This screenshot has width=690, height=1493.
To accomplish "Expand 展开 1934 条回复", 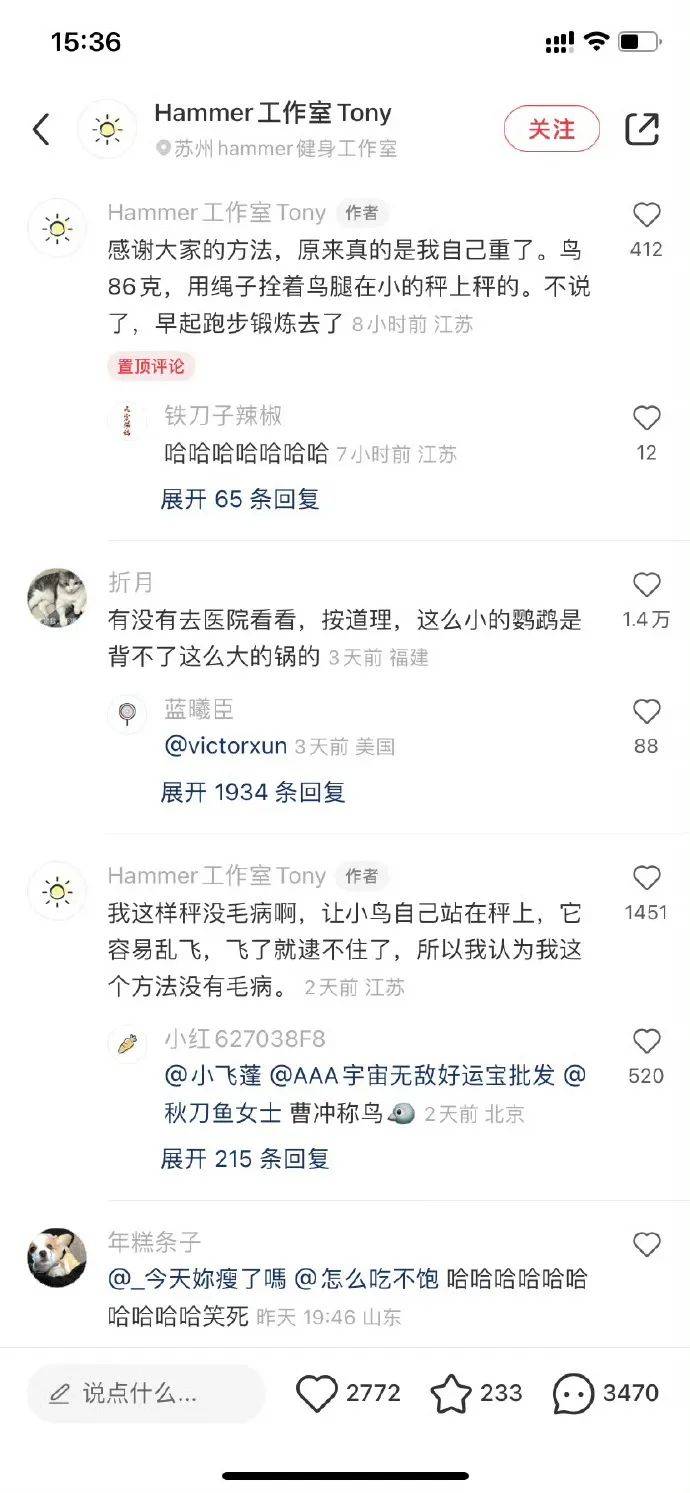I will click(x=253, y=792).
